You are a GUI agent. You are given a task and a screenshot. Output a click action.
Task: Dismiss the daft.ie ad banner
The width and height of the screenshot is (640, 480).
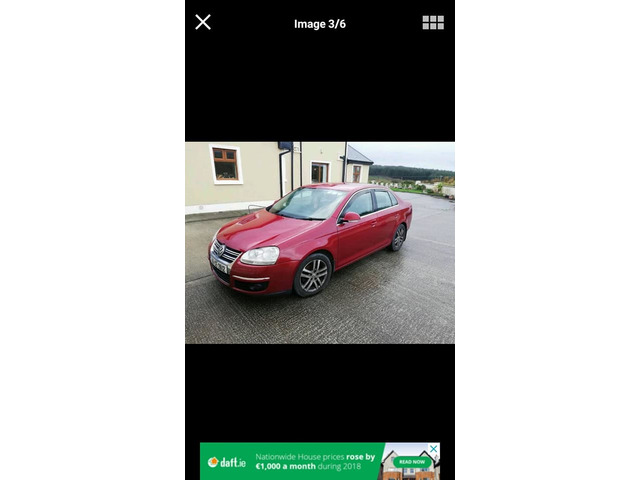point(434,449)
